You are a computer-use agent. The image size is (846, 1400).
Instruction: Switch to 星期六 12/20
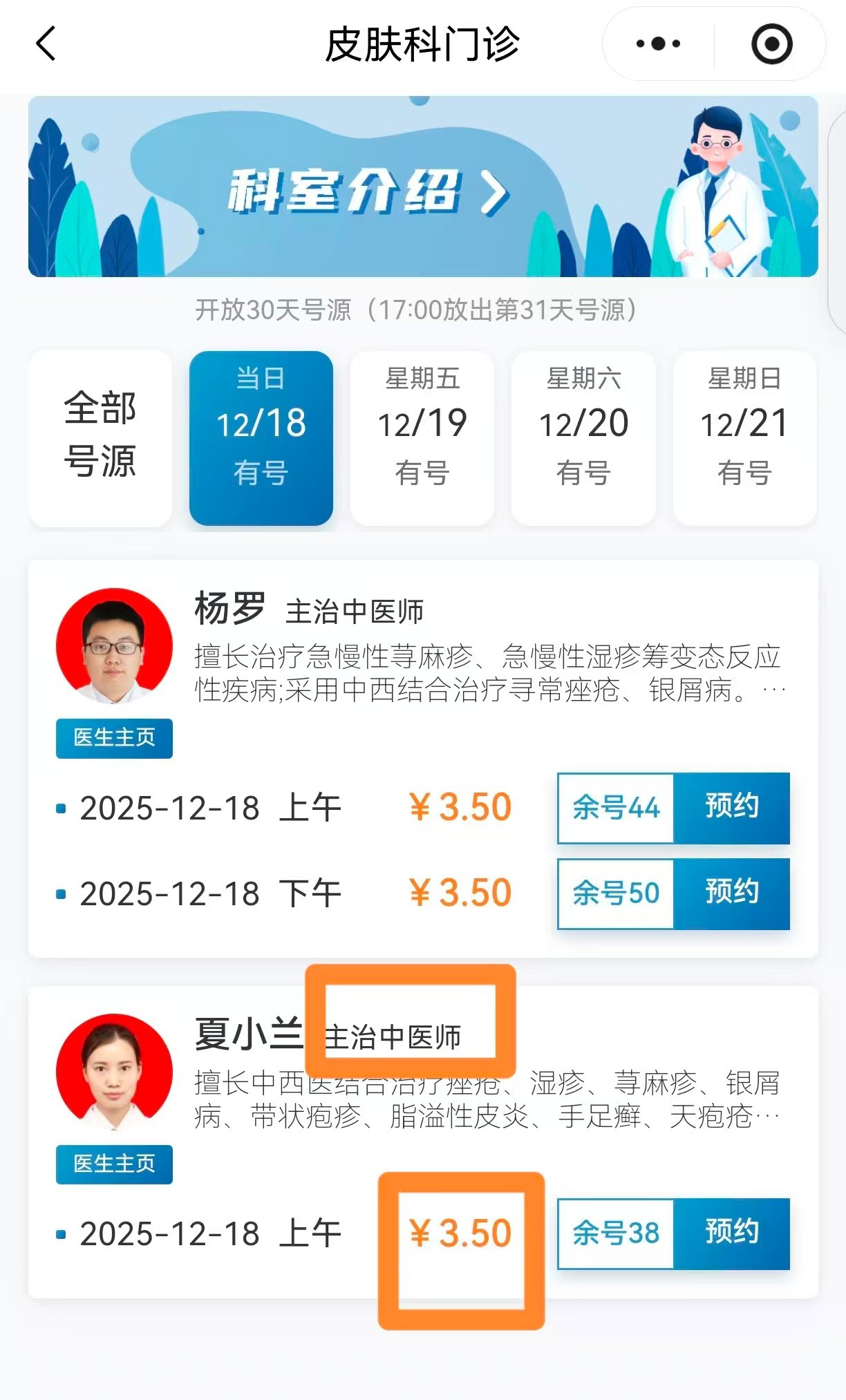coord(583,437)
